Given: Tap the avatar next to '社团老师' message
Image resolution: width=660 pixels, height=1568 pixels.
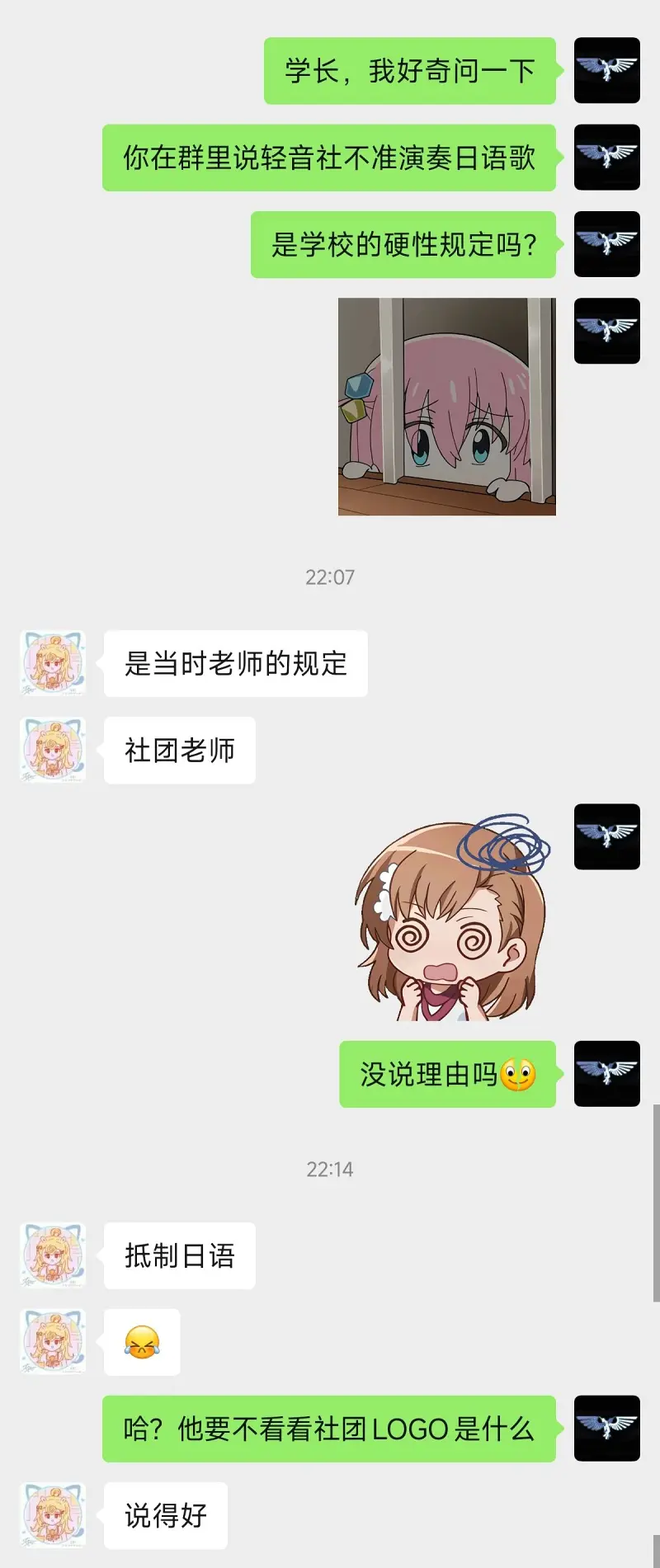Looking at the screenshot, I should pyautogui.click(x=52, y=750).
